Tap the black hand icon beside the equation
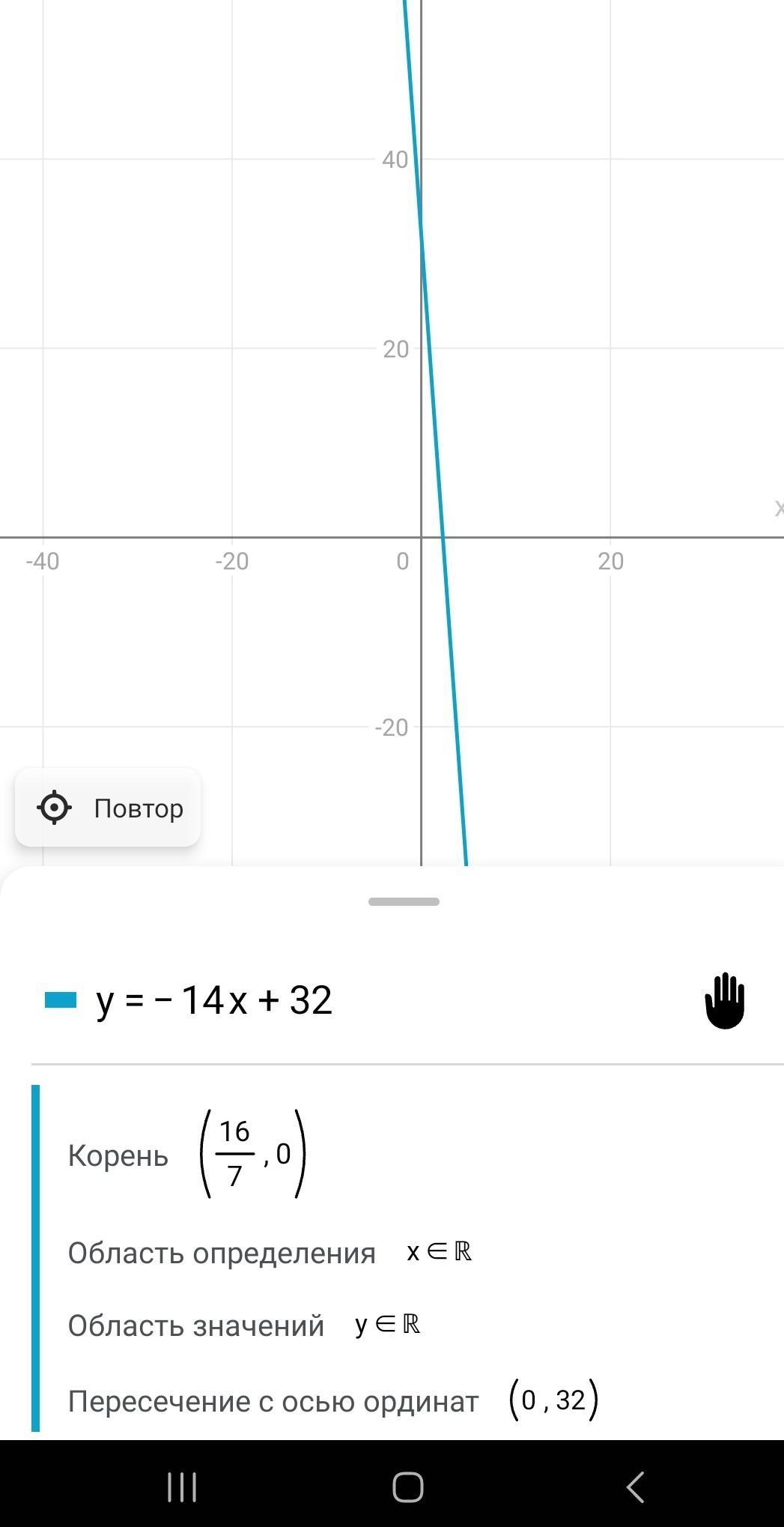This screenshot has height=1527, width=784. pos(725,1000)
